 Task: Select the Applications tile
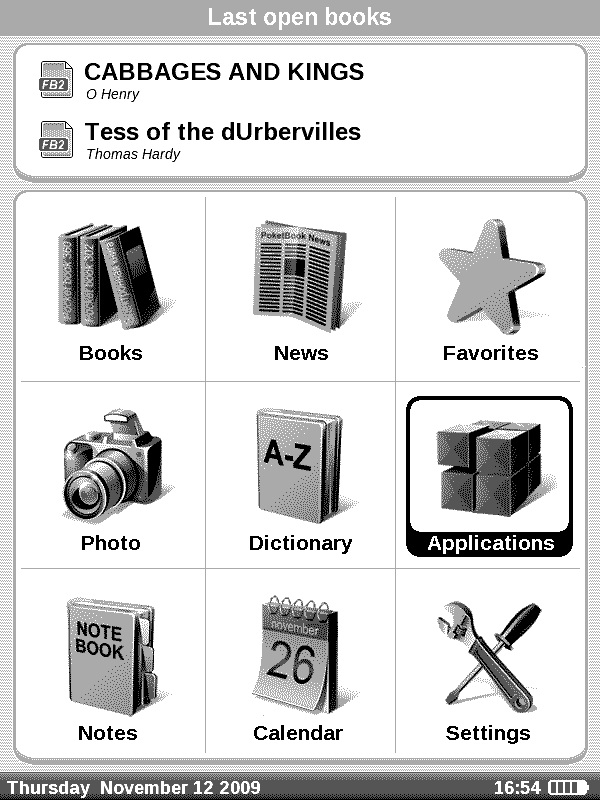click(x=490, y=476)
